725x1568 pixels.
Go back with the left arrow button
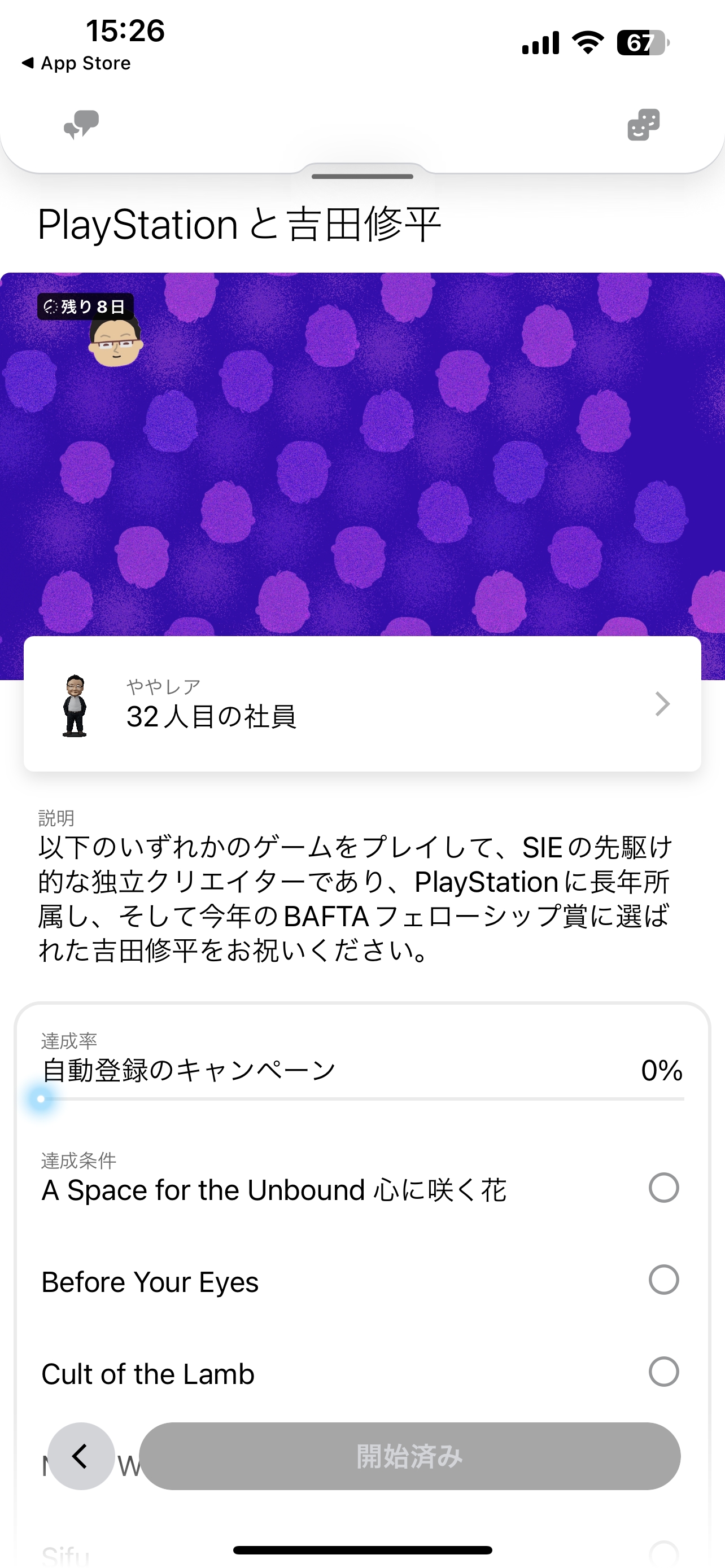(x=81, y=1455)
